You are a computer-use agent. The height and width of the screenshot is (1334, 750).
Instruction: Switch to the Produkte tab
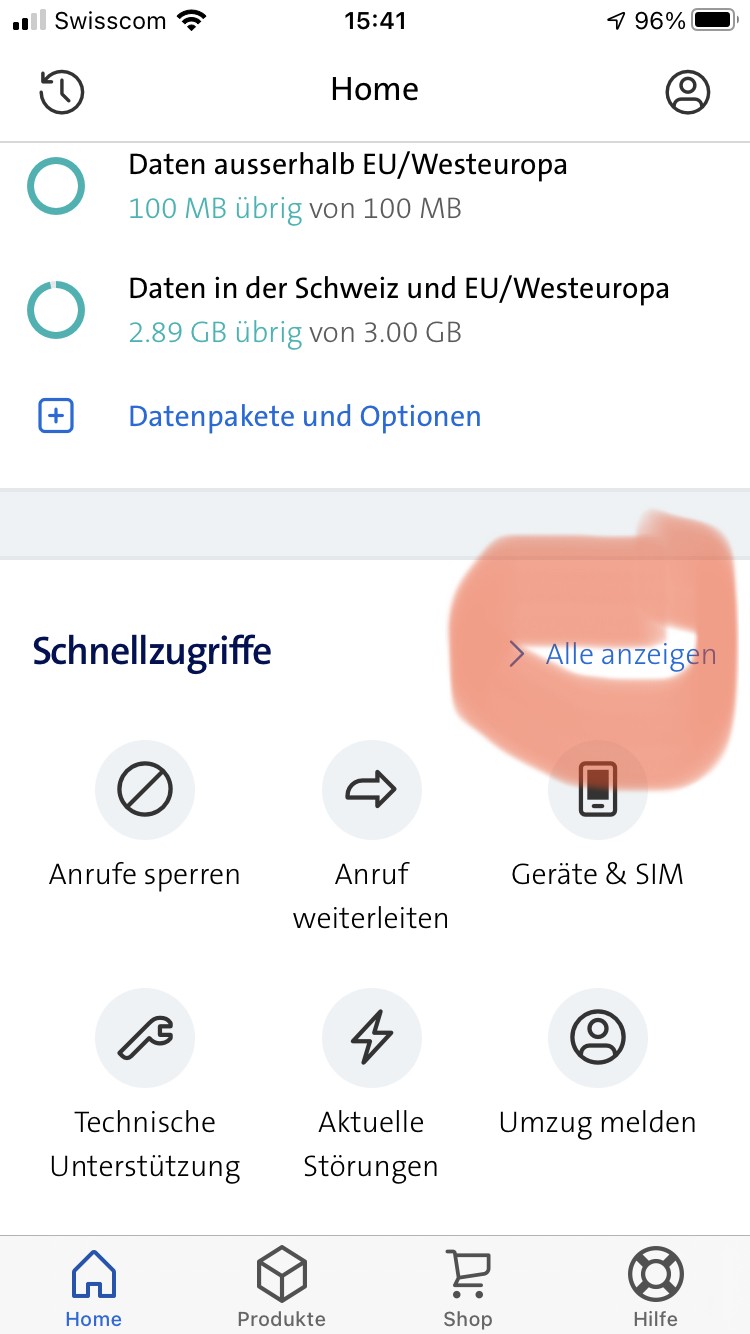[x=281, y=1286]
